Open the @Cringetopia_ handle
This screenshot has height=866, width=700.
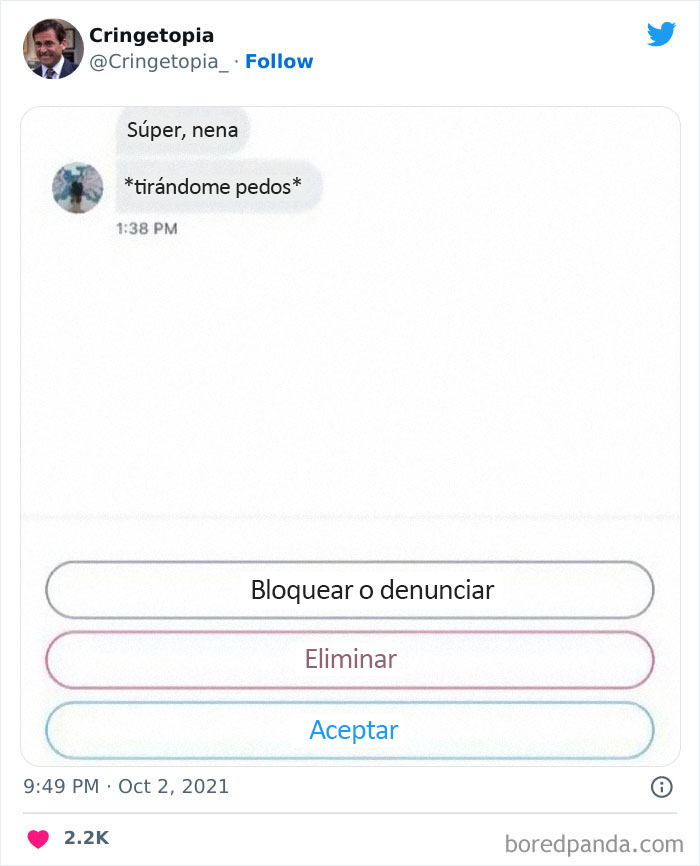coord(159,61)
